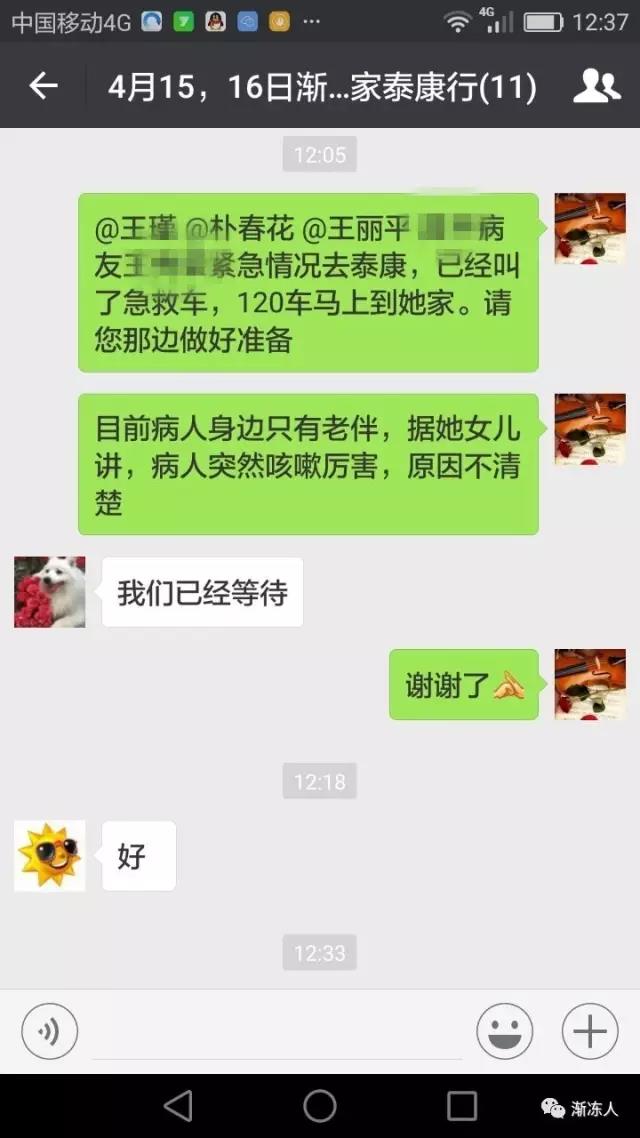Open the plus attachments menu
The width and height of the screenshot is (640, 1138).
[x=590, y=1031]
